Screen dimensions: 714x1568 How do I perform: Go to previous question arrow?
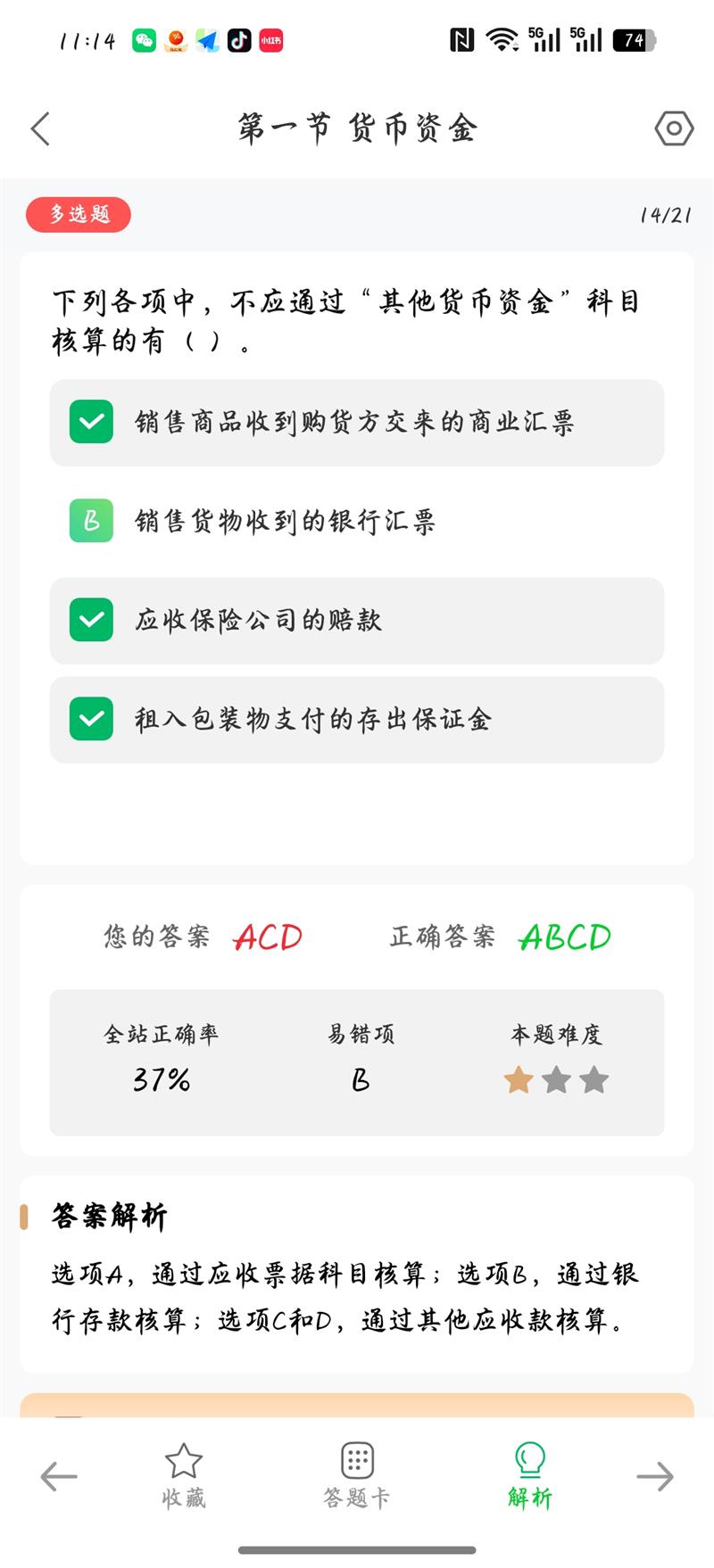point(59,1477)
